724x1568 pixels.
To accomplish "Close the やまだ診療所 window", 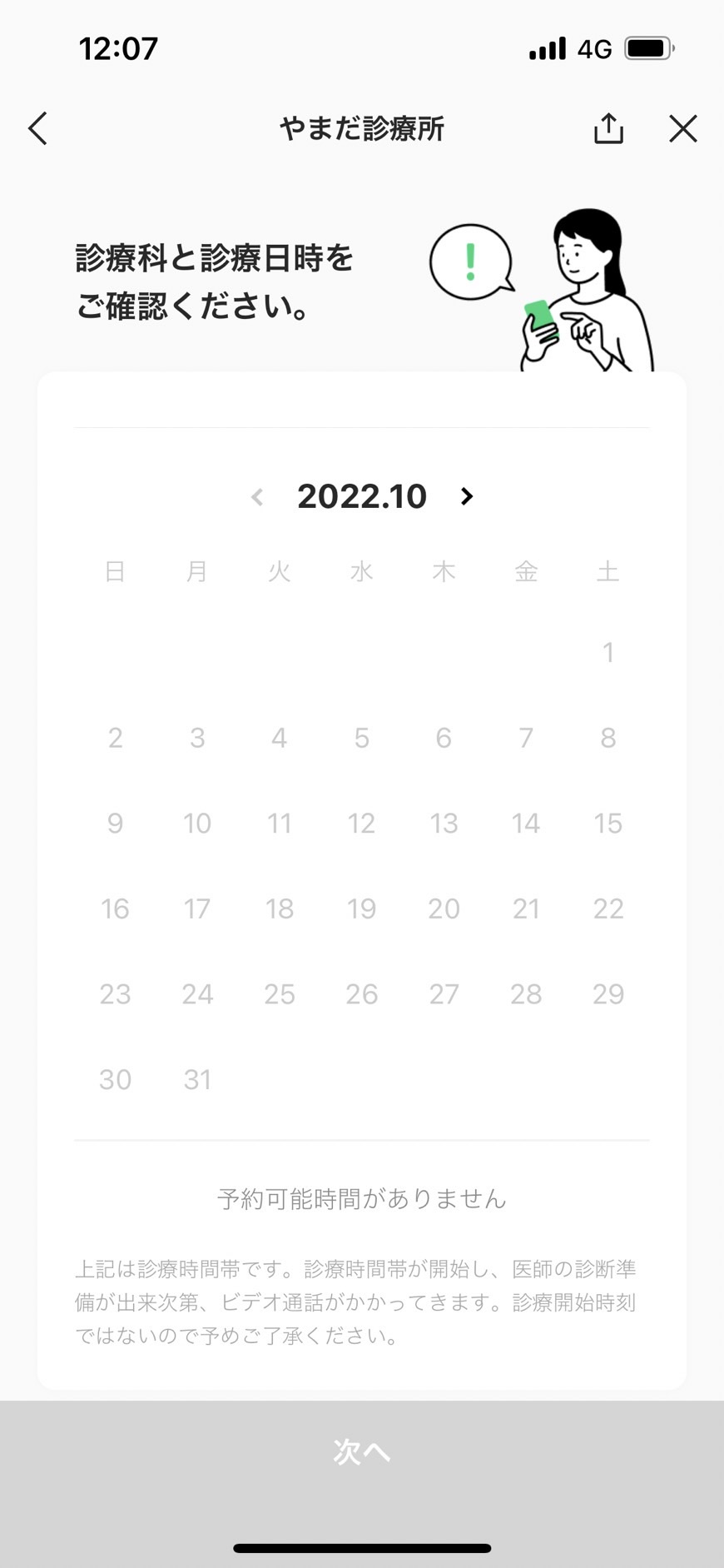I will [x=683, y=129].
